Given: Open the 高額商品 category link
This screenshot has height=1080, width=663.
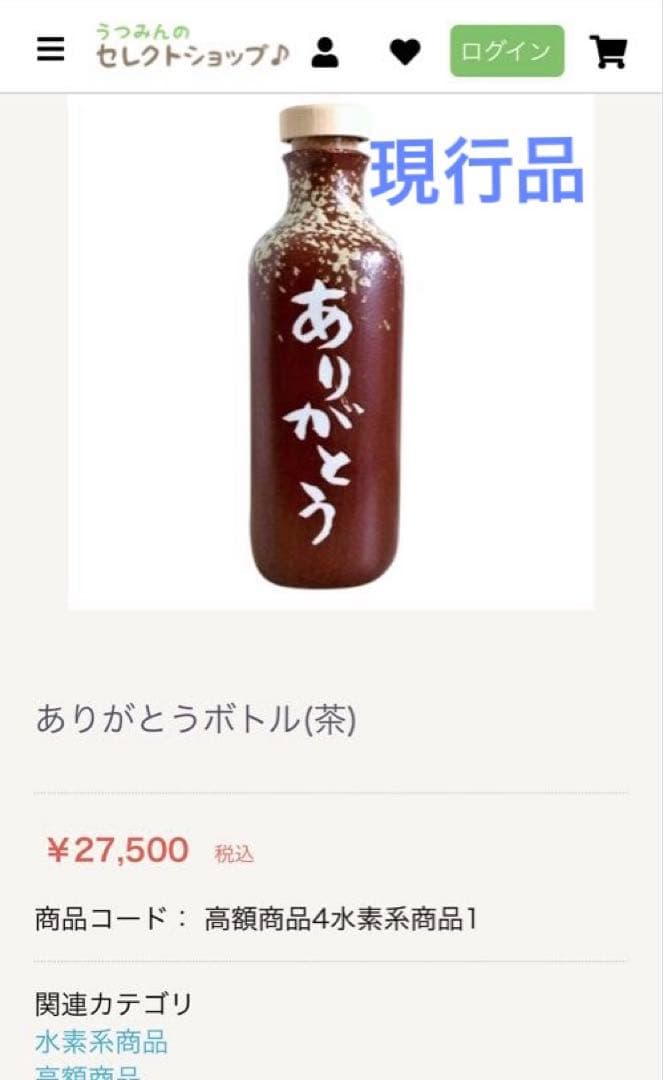Looking at the screenshot, I should pyautogui.click(x=87, y=1074).
